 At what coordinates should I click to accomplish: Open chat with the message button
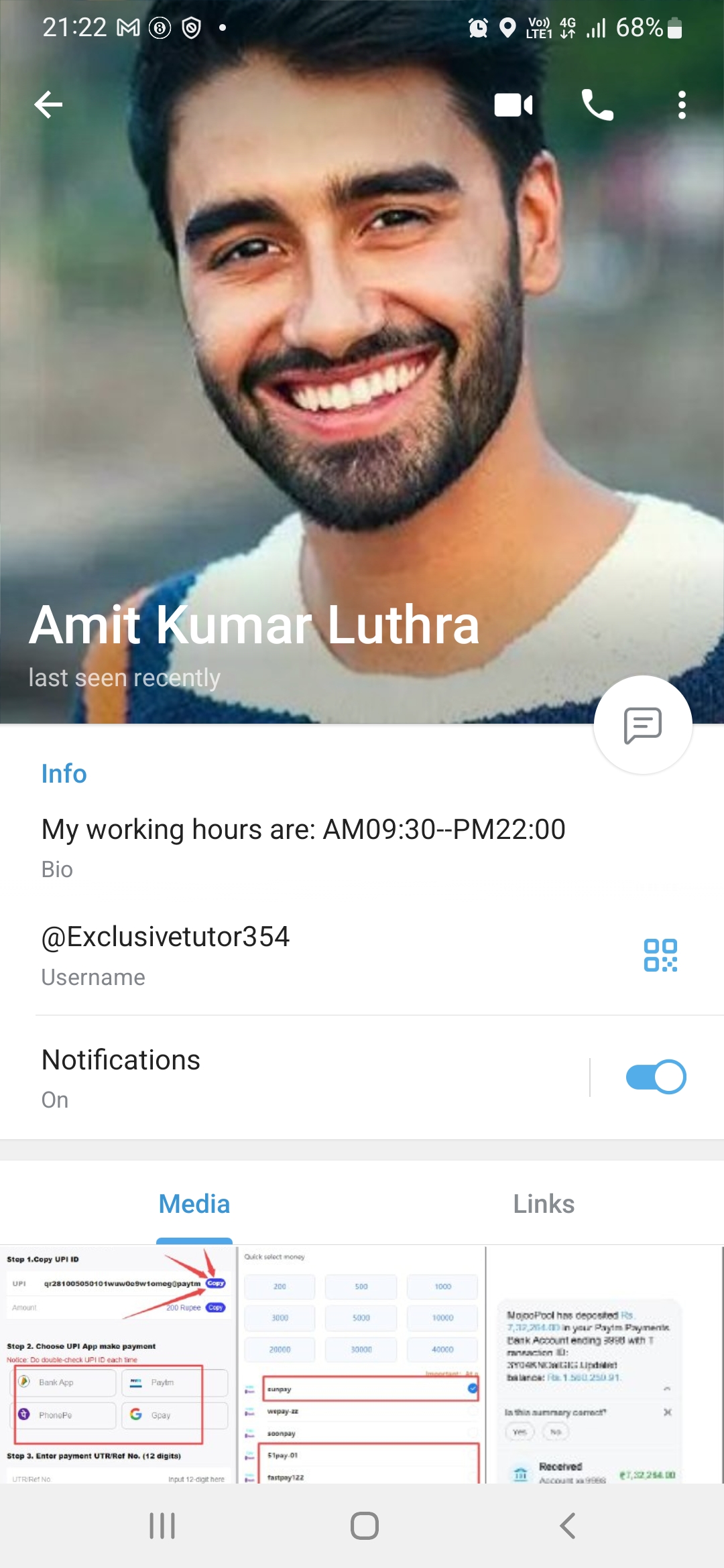click(x=642, y=724)
